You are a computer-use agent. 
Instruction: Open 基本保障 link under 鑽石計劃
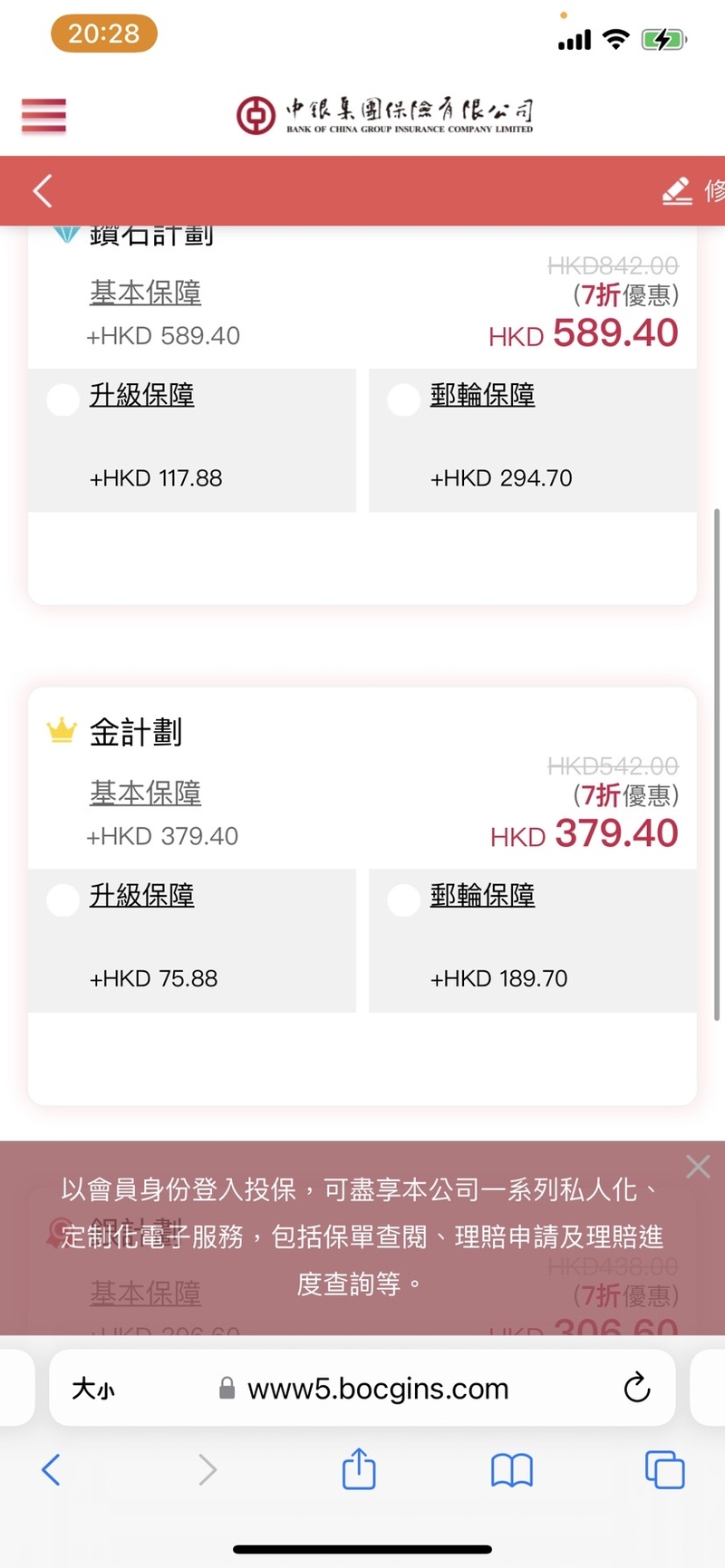point(145,293)
